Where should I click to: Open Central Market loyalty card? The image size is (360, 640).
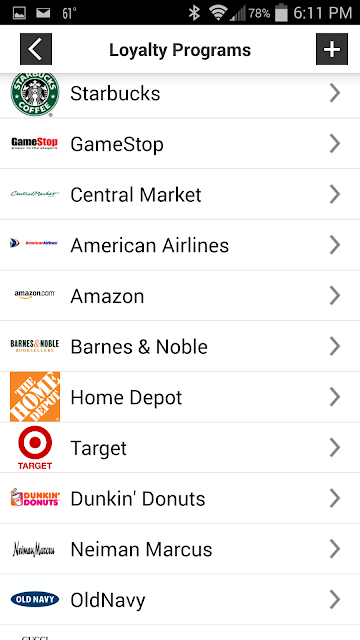180,194
